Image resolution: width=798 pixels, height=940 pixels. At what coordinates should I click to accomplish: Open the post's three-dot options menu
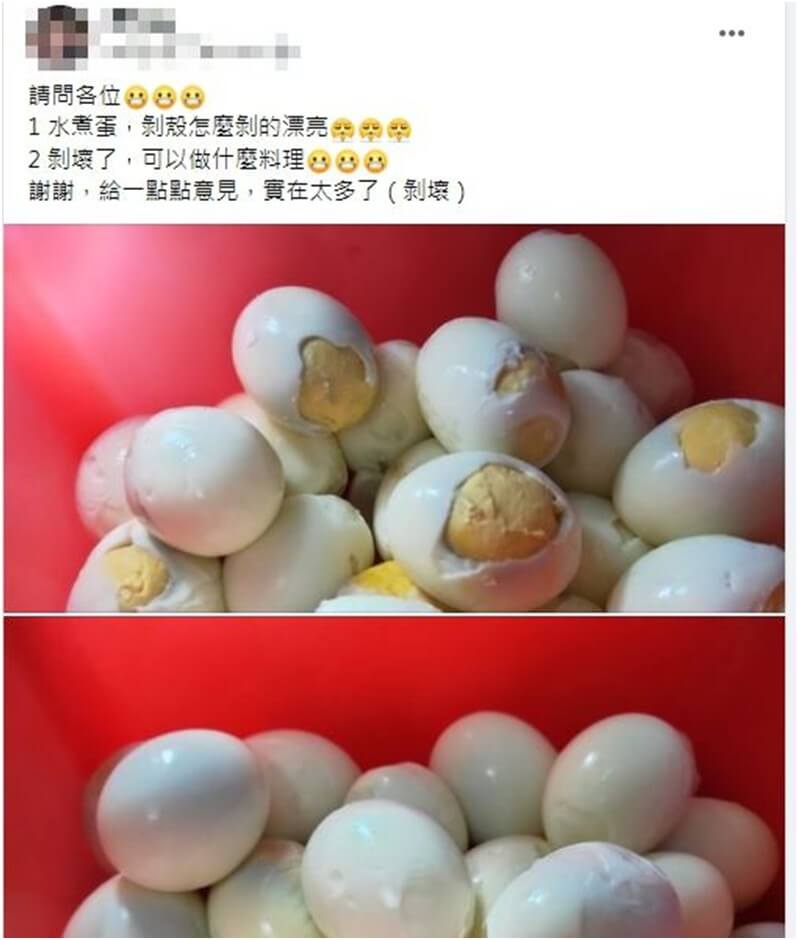[x=732, y=33]
